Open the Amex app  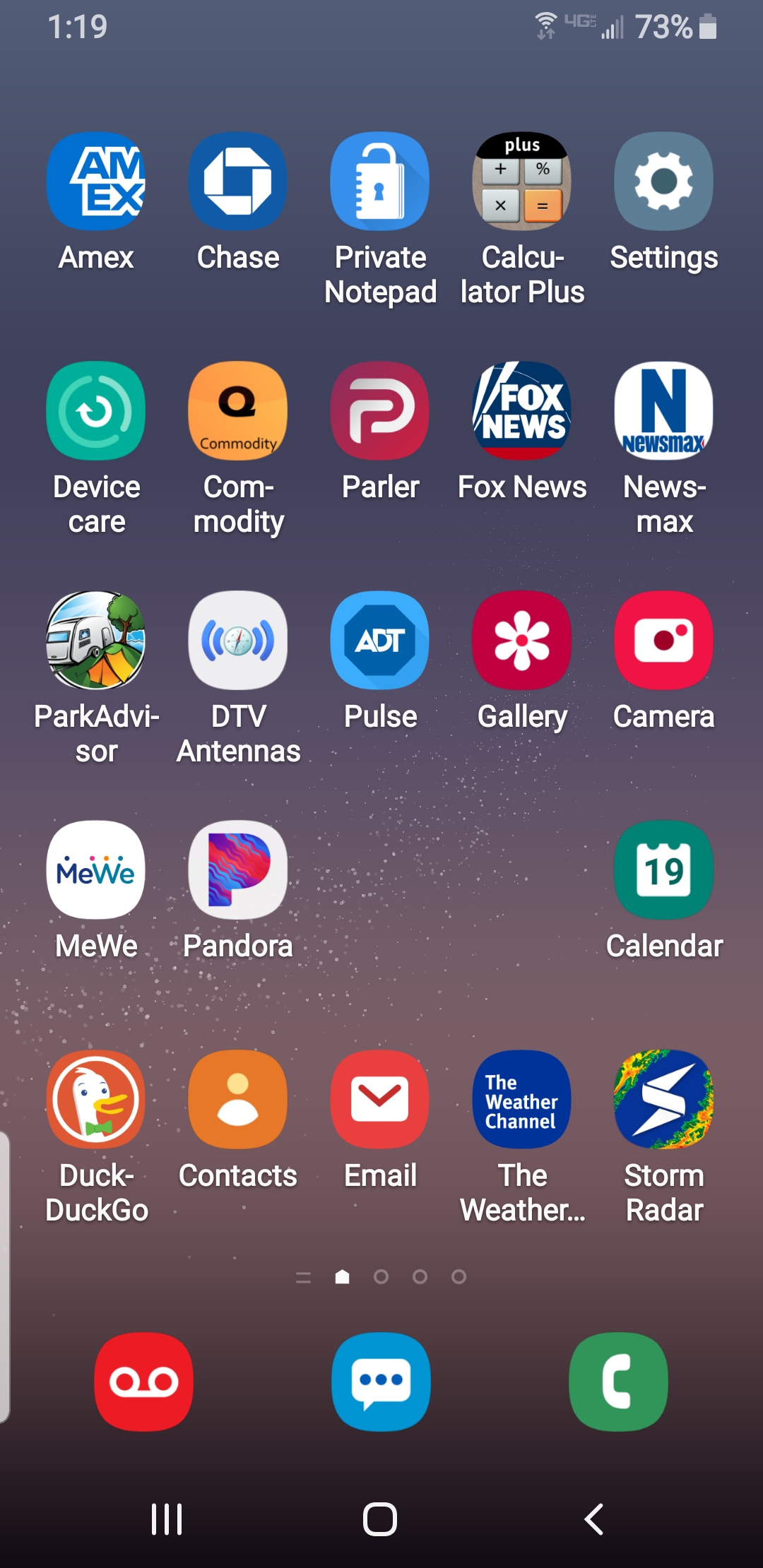[x=96, y=182]
